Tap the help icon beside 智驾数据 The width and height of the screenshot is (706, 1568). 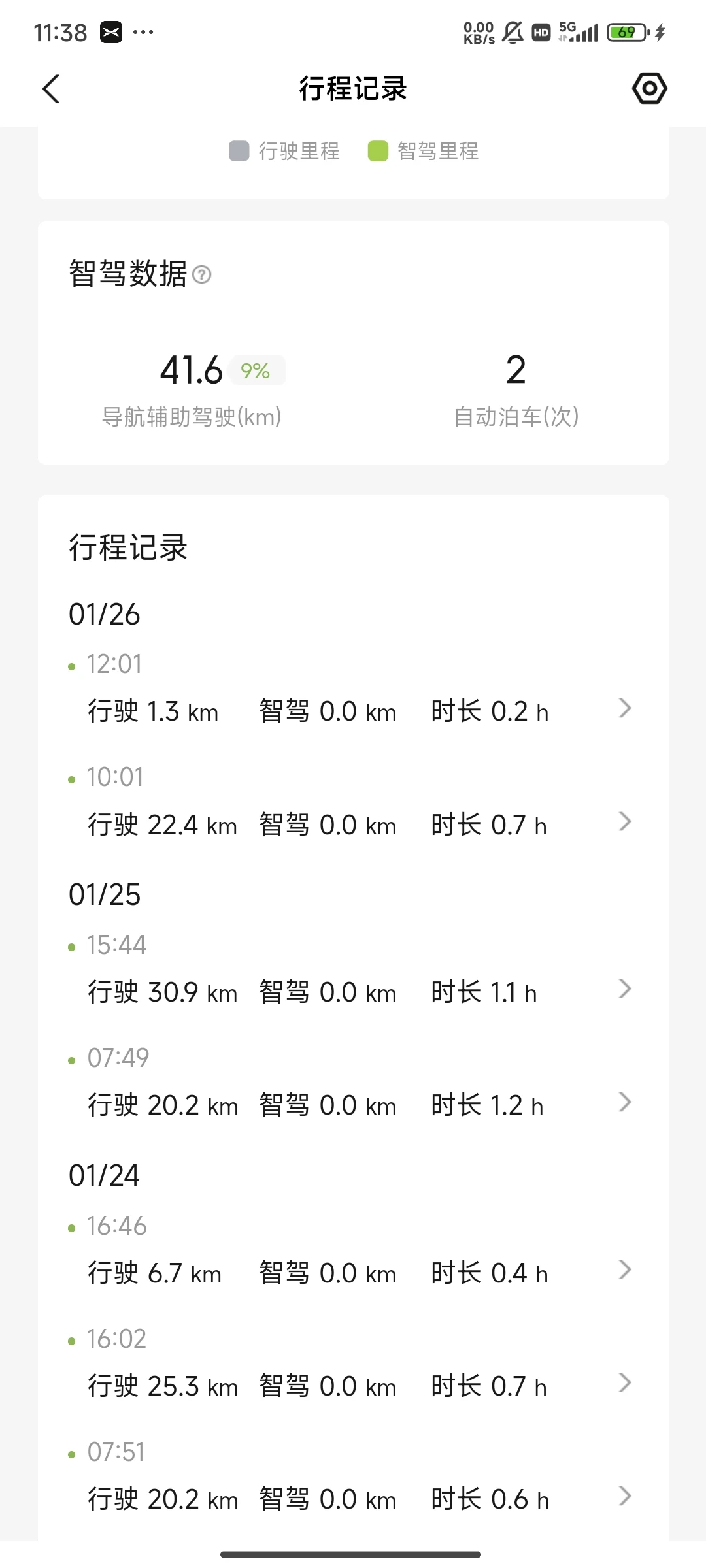[x=202, y=274]
